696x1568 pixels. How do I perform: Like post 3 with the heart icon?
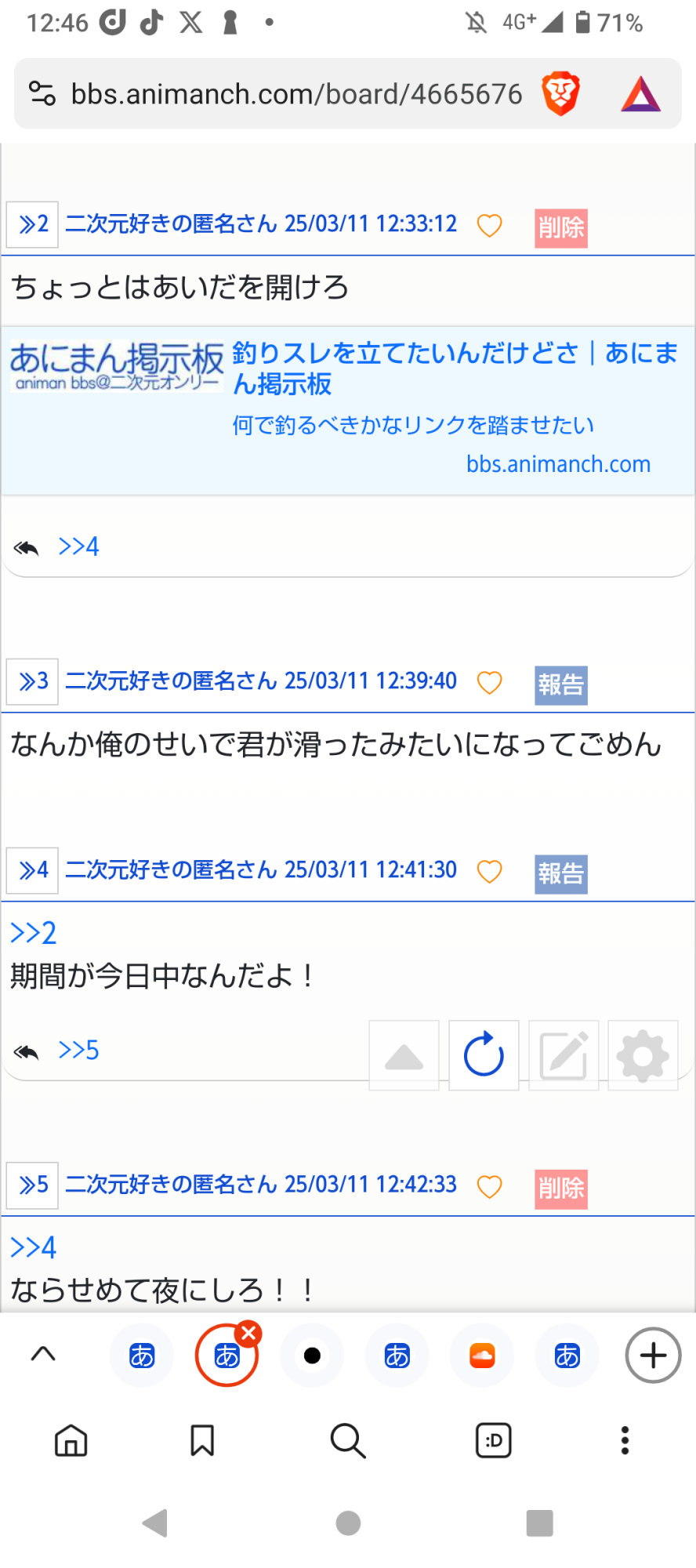489,683
